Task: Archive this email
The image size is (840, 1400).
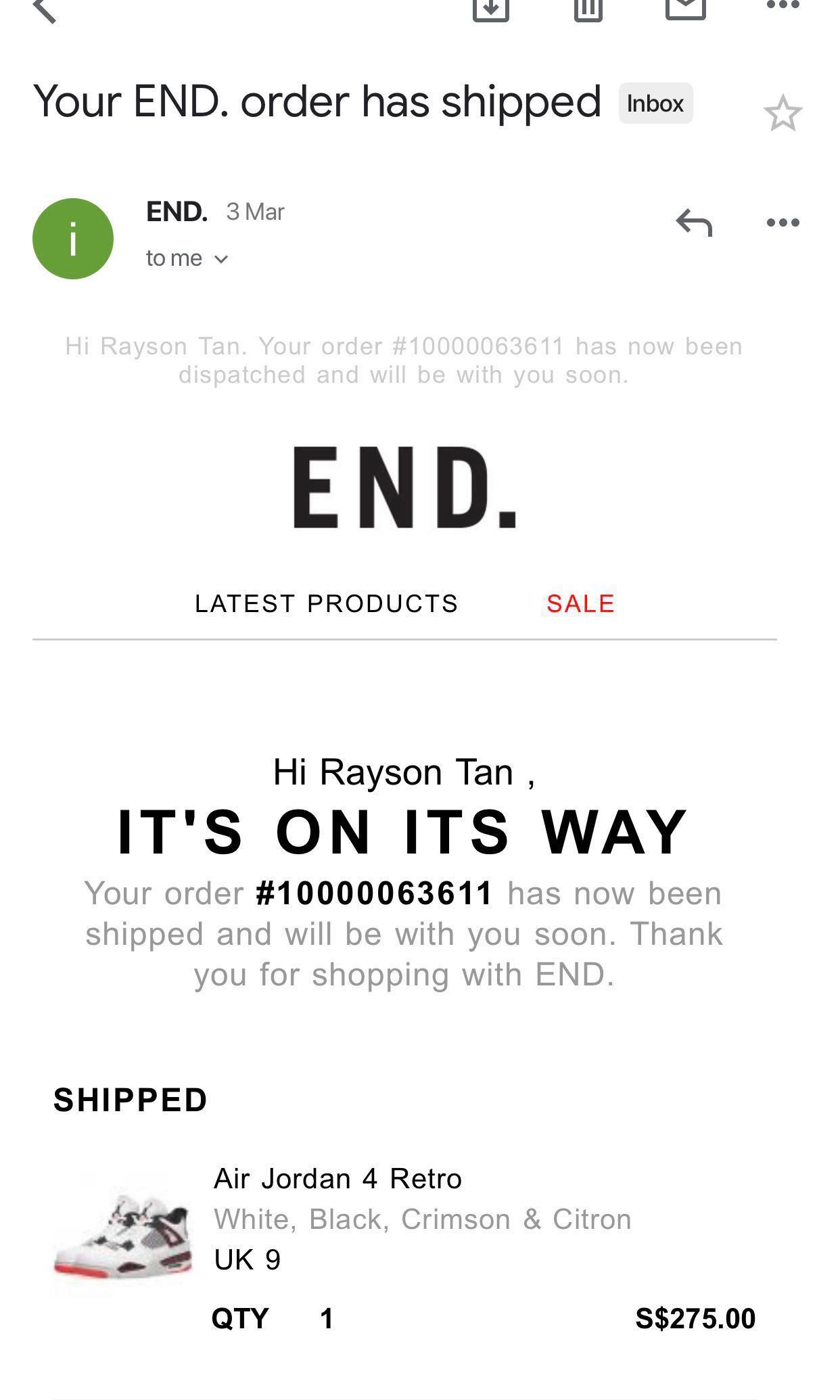Action: 490,8
